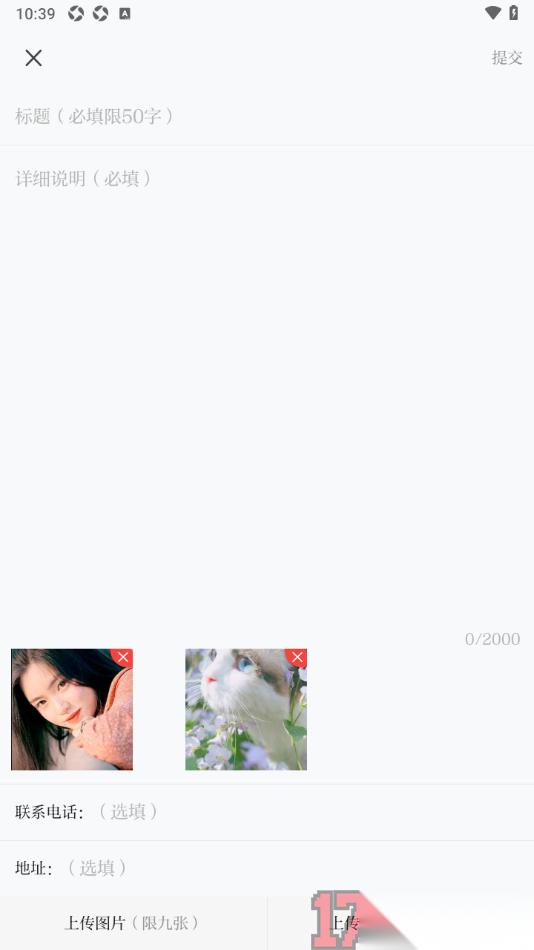This screenshot has width=534, height=950.
Task: Tap the 详细说明 description text area
Action: coord(267,388)
